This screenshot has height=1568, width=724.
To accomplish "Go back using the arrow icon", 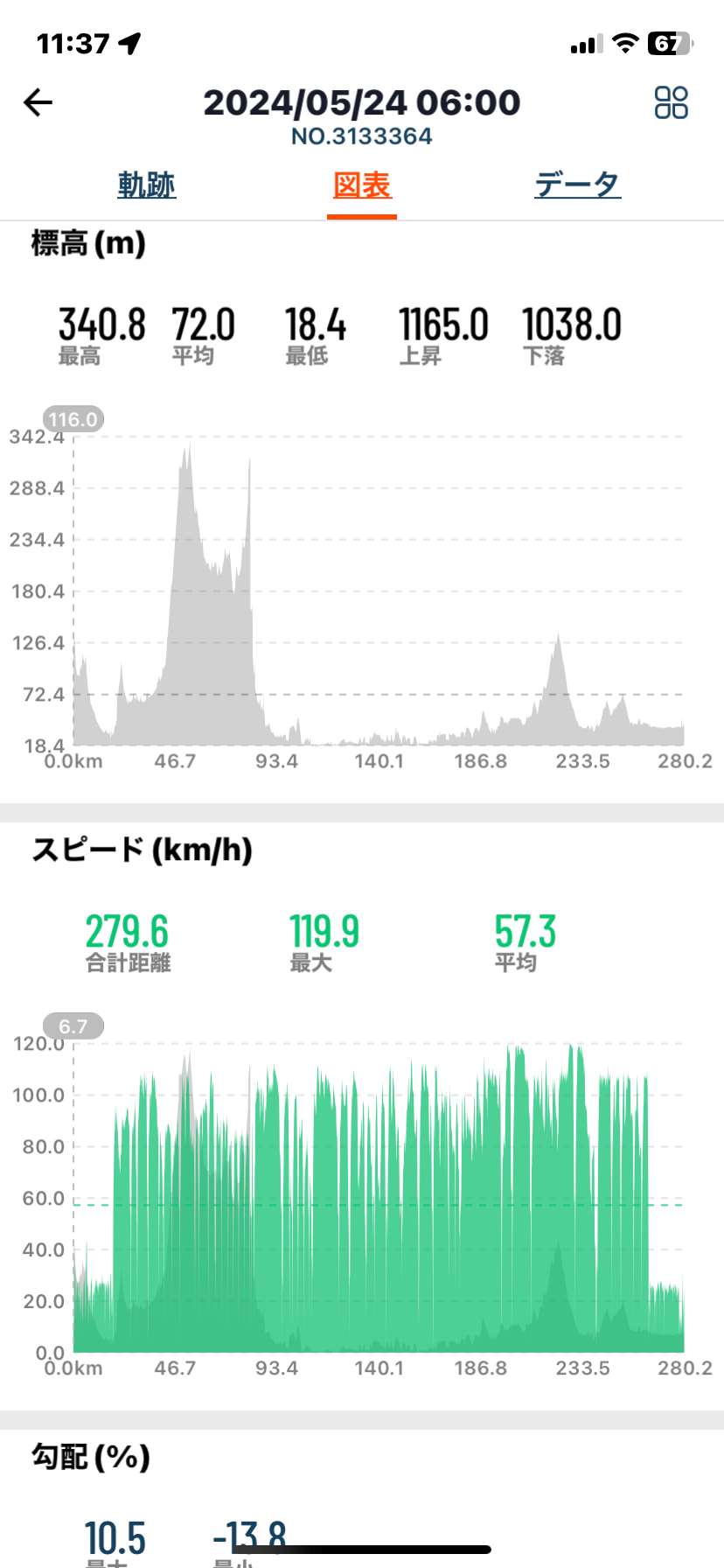I will click(38, 102).
